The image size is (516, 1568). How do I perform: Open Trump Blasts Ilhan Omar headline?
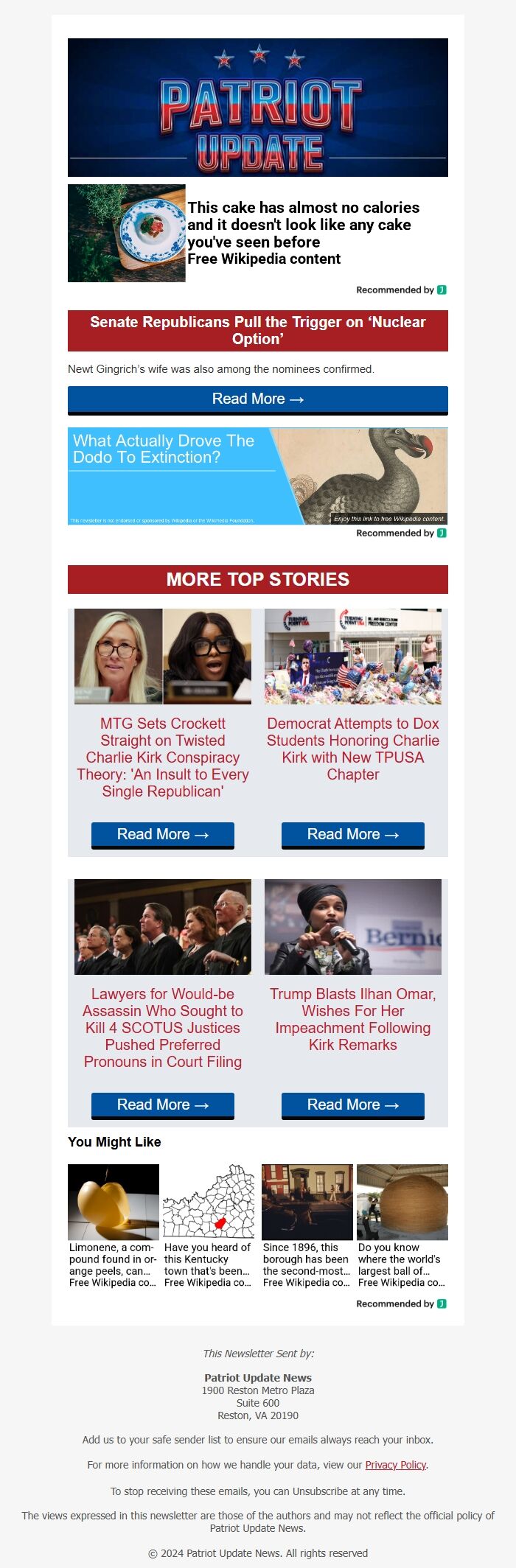353,1019
